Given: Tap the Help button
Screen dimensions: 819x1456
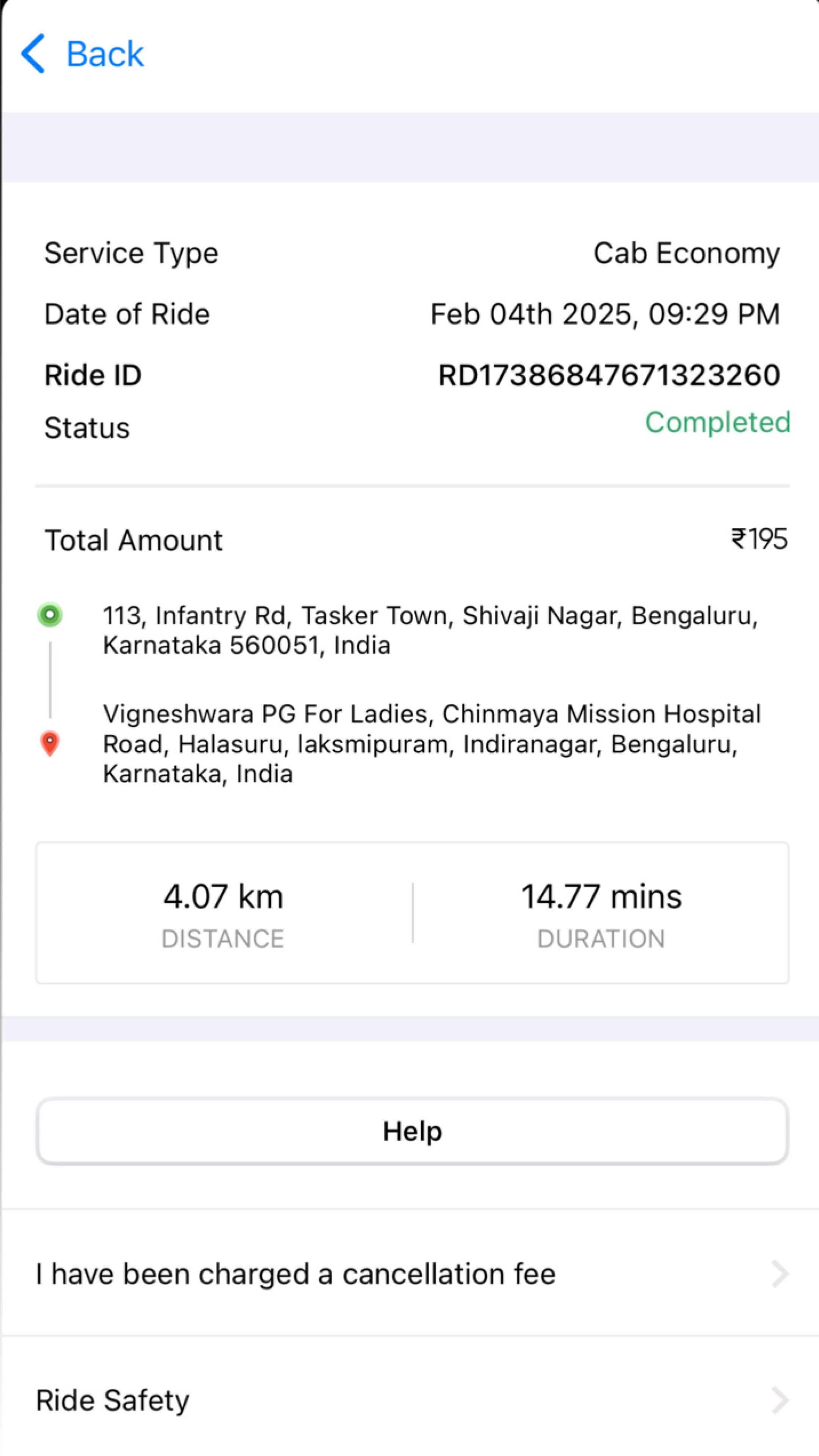Looking at the screenshot, I should click(x=412, y=1131).
